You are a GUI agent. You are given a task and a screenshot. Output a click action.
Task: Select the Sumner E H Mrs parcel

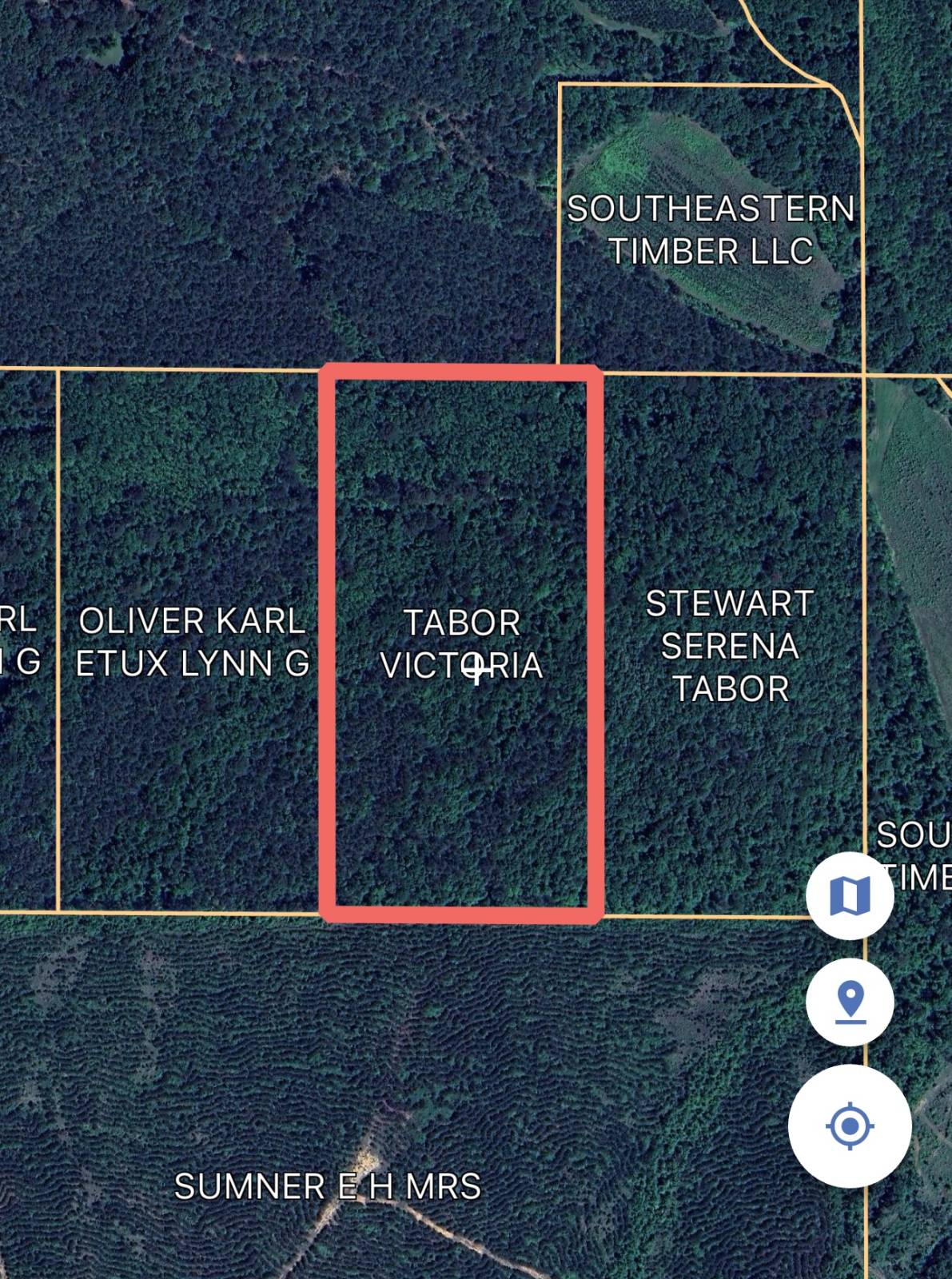(328, 1186)
